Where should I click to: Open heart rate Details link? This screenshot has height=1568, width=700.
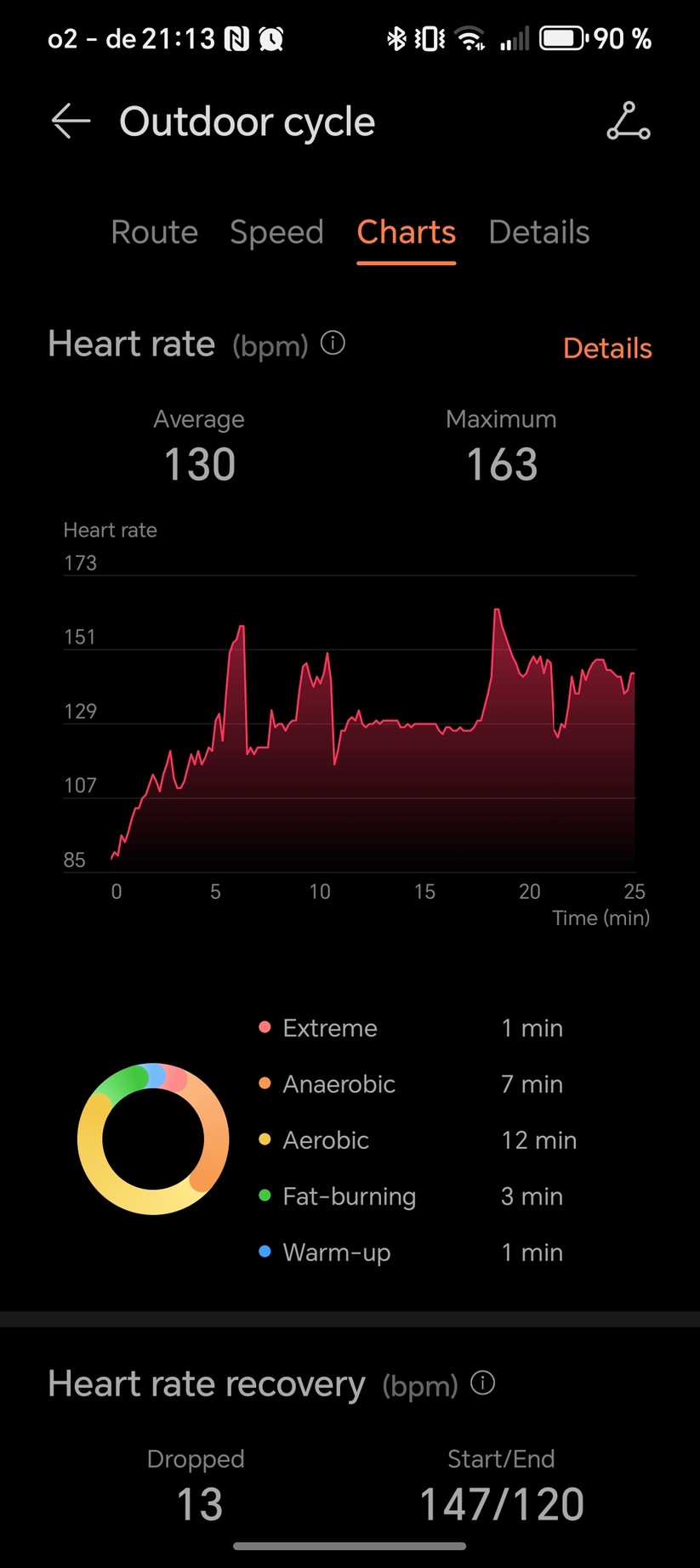[606, 348]
